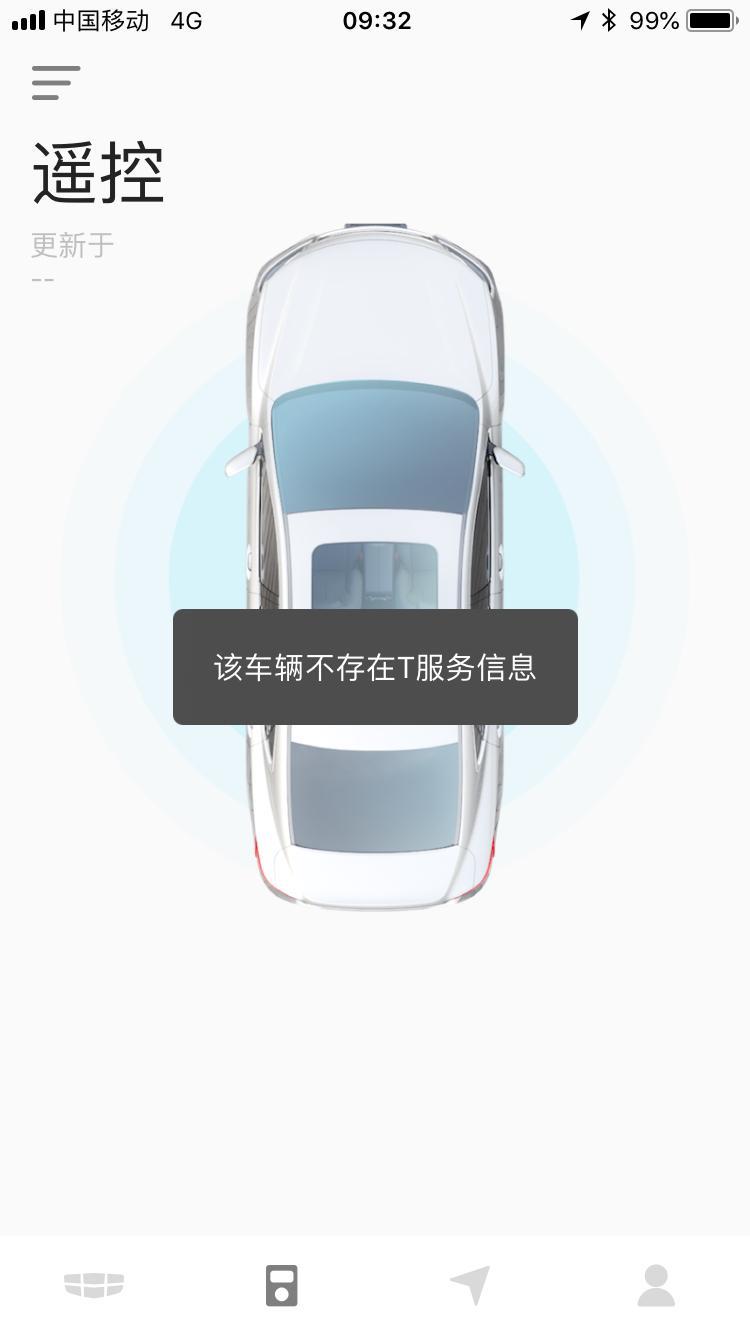
Task: Switch to the Geely logo home tab
Action: 94,1284
